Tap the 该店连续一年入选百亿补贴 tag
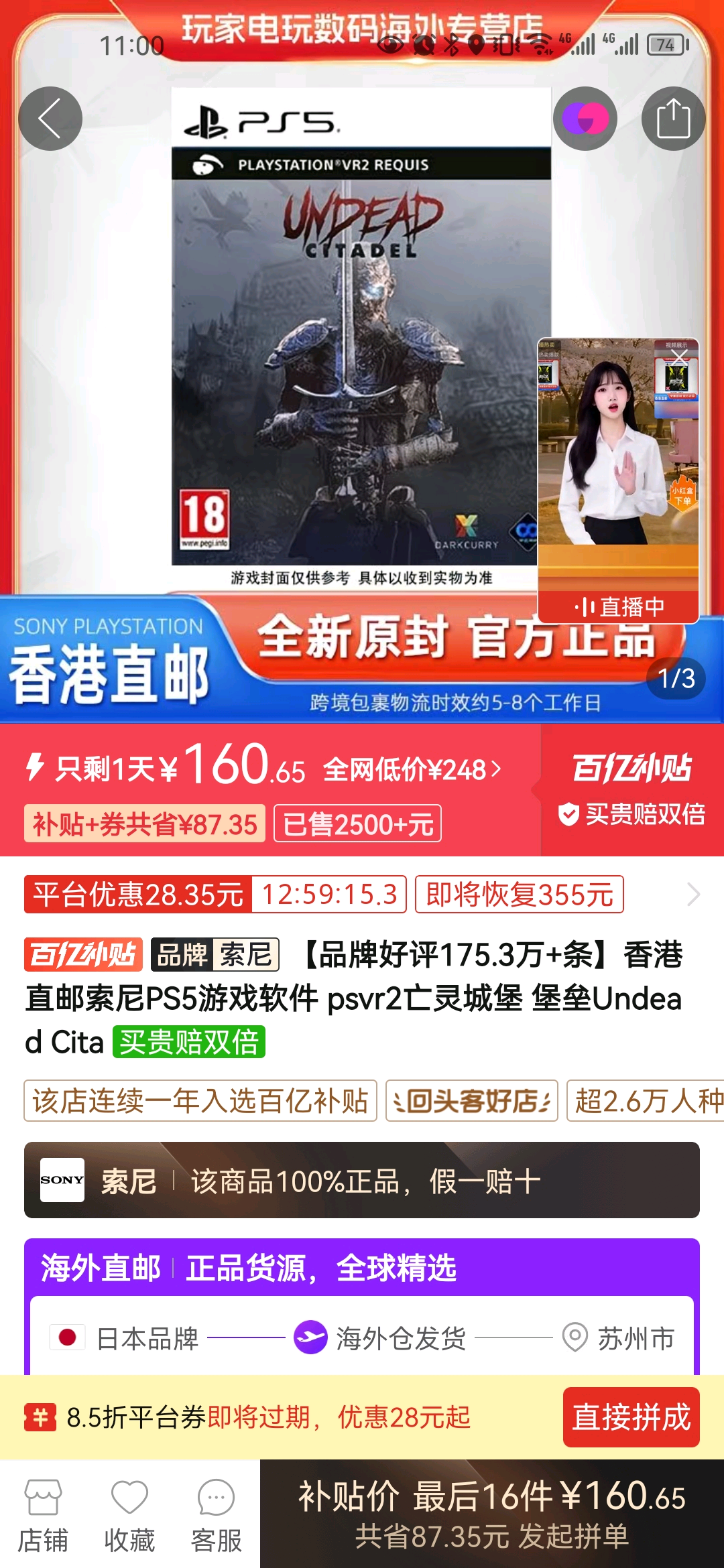Screen dimensions: 724x1568 tap(200, 1101)
